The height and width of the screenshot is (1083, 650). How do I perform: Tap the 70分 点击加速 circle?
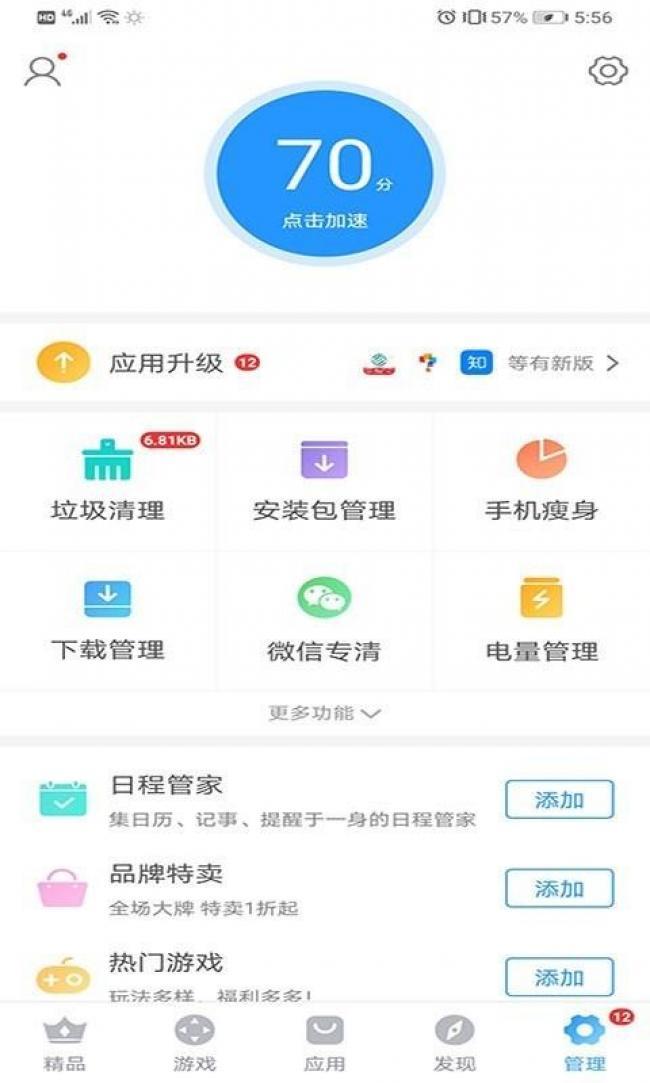(x=324, y=175)
